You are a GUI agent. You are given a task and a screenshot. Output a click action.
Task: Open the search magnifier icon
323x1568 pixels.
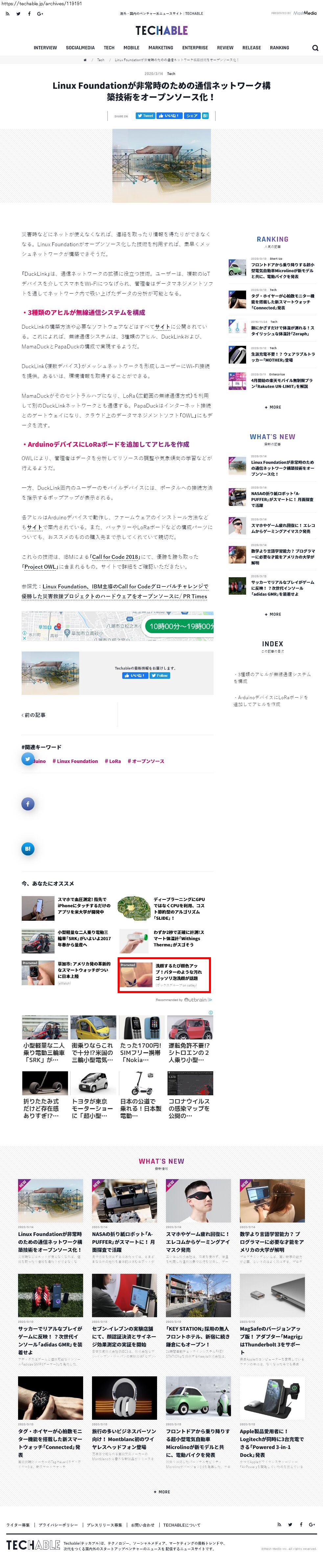click(x=314, y=47)
